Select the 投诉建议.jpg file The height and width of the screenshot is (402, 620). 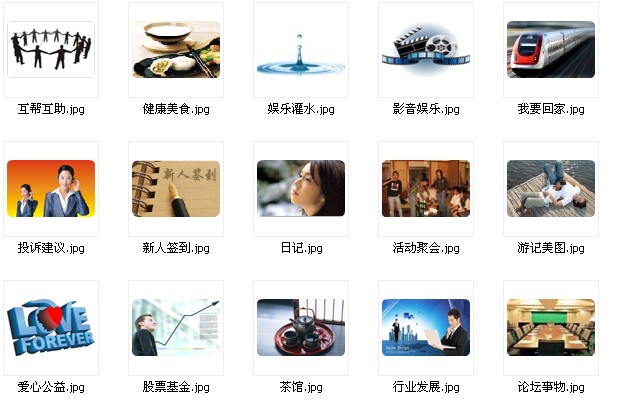[x=51, y=188]
